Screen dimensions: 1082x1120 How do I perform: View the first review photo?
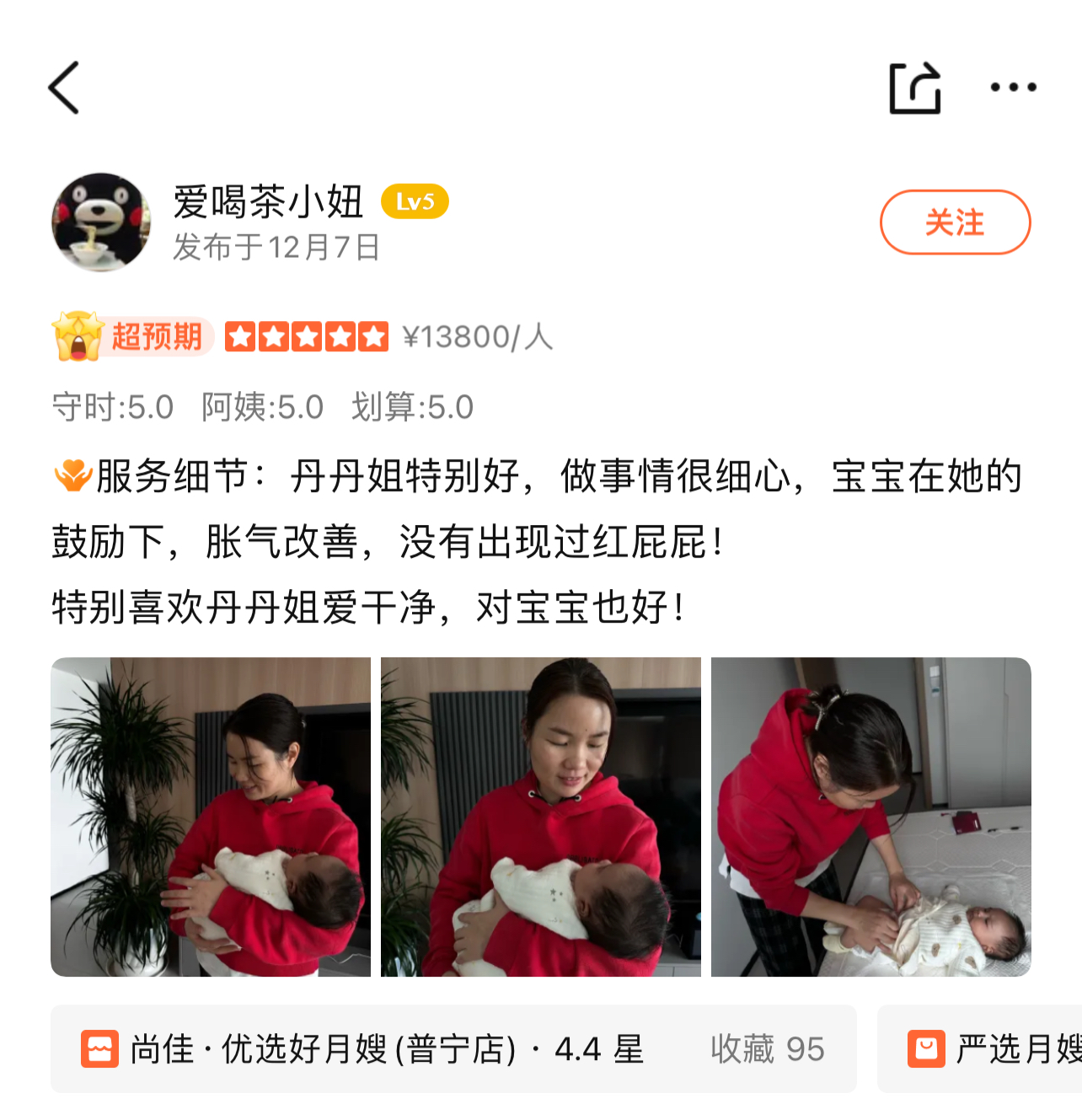(211, 817)
